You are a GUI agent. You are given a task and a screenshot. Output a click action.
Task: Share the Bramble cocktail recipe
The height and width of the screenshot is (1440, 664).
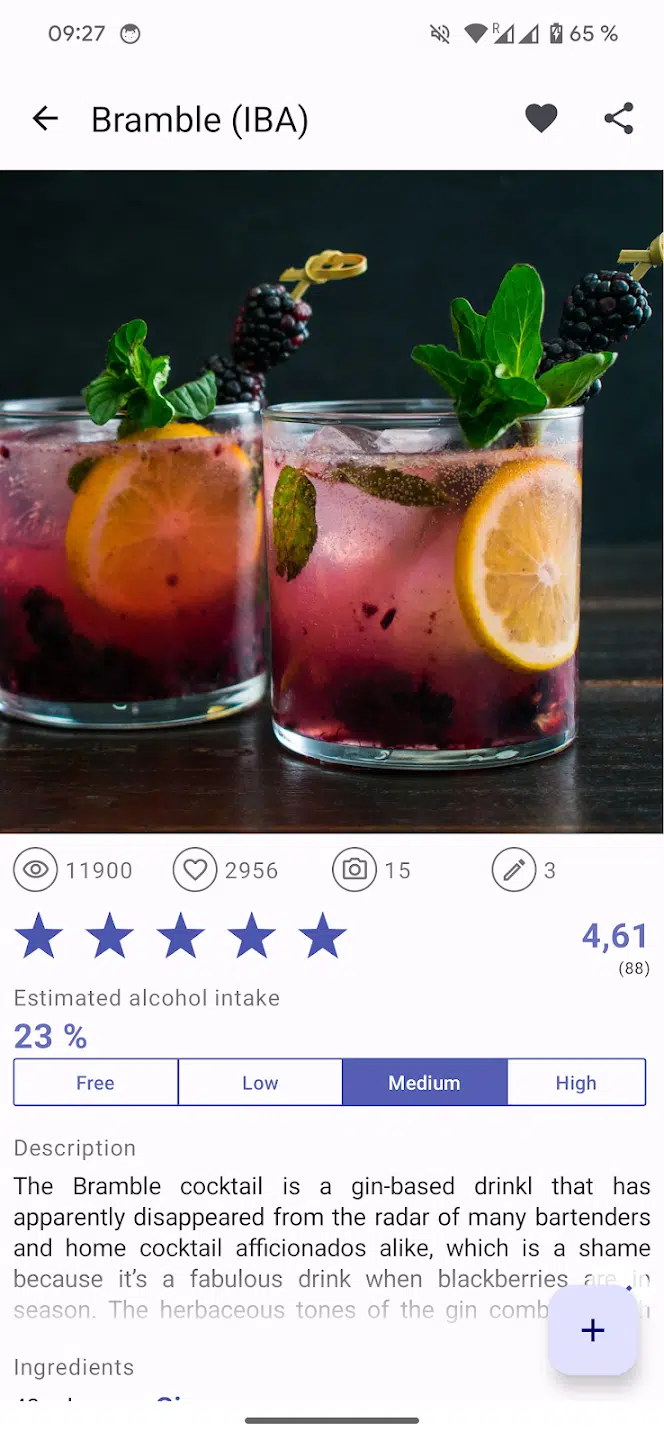click(x=619, y=119)
